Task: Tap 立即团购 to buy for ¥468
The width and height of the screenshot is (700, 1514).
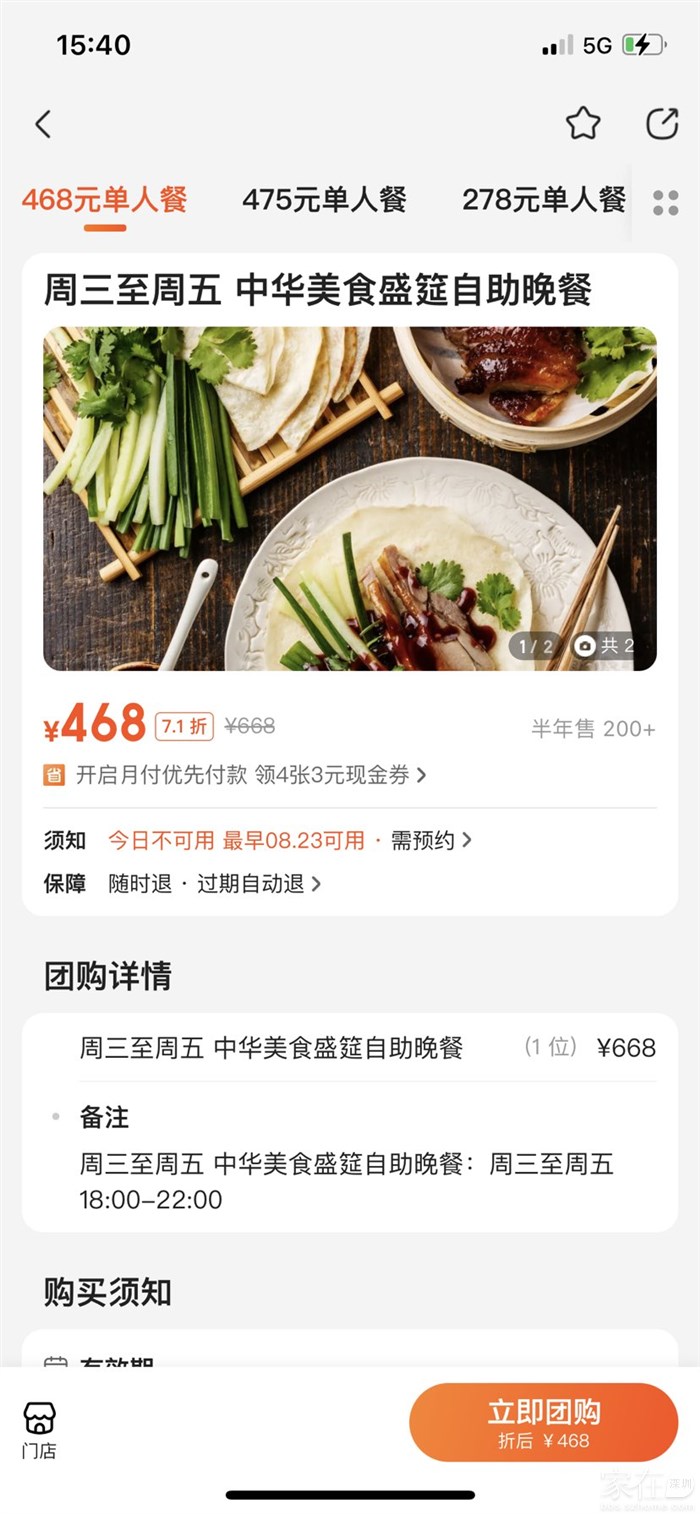Action: click(543, 1423)
